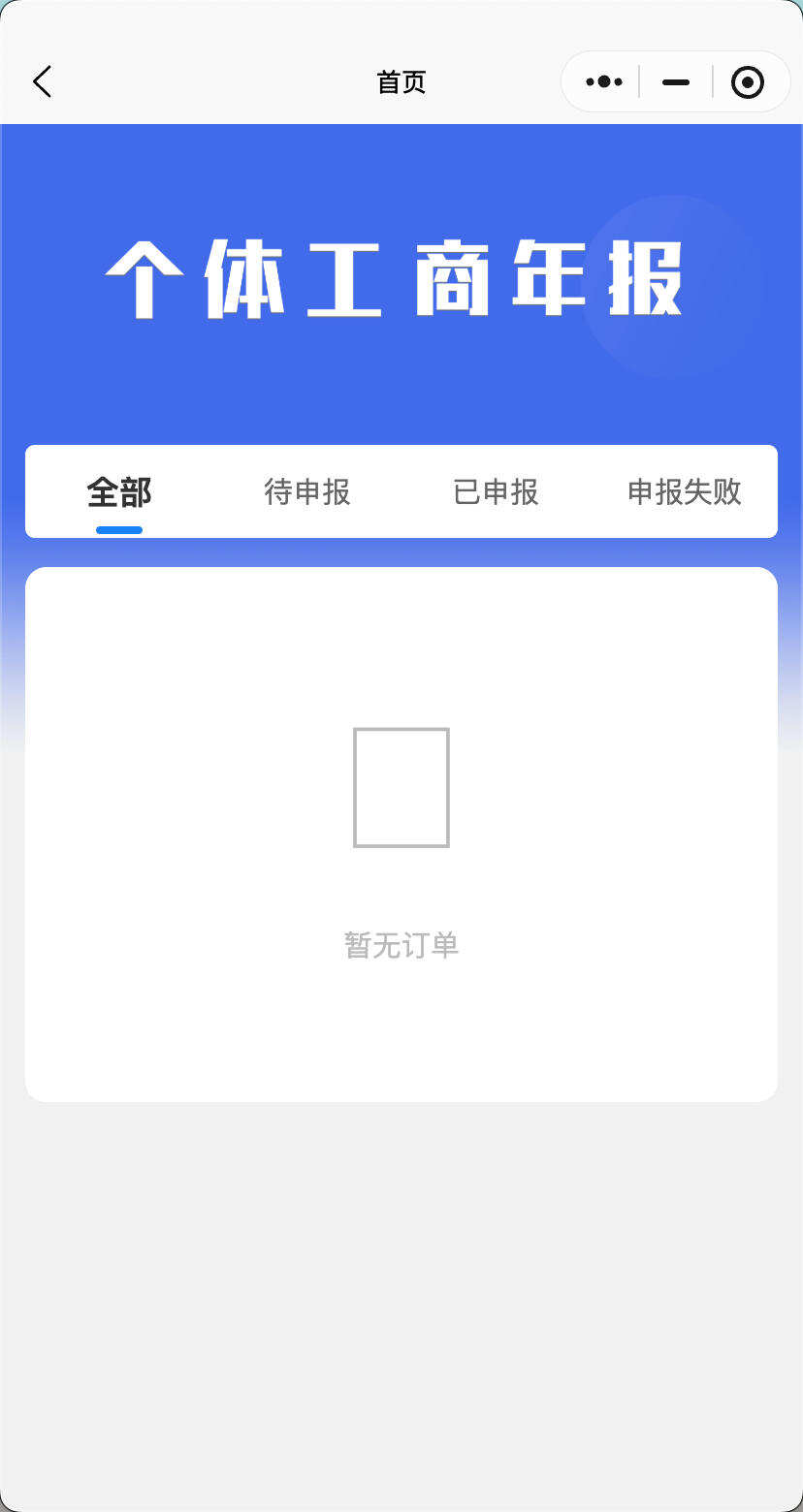Open the 申报失败 tab

(684, 492)
